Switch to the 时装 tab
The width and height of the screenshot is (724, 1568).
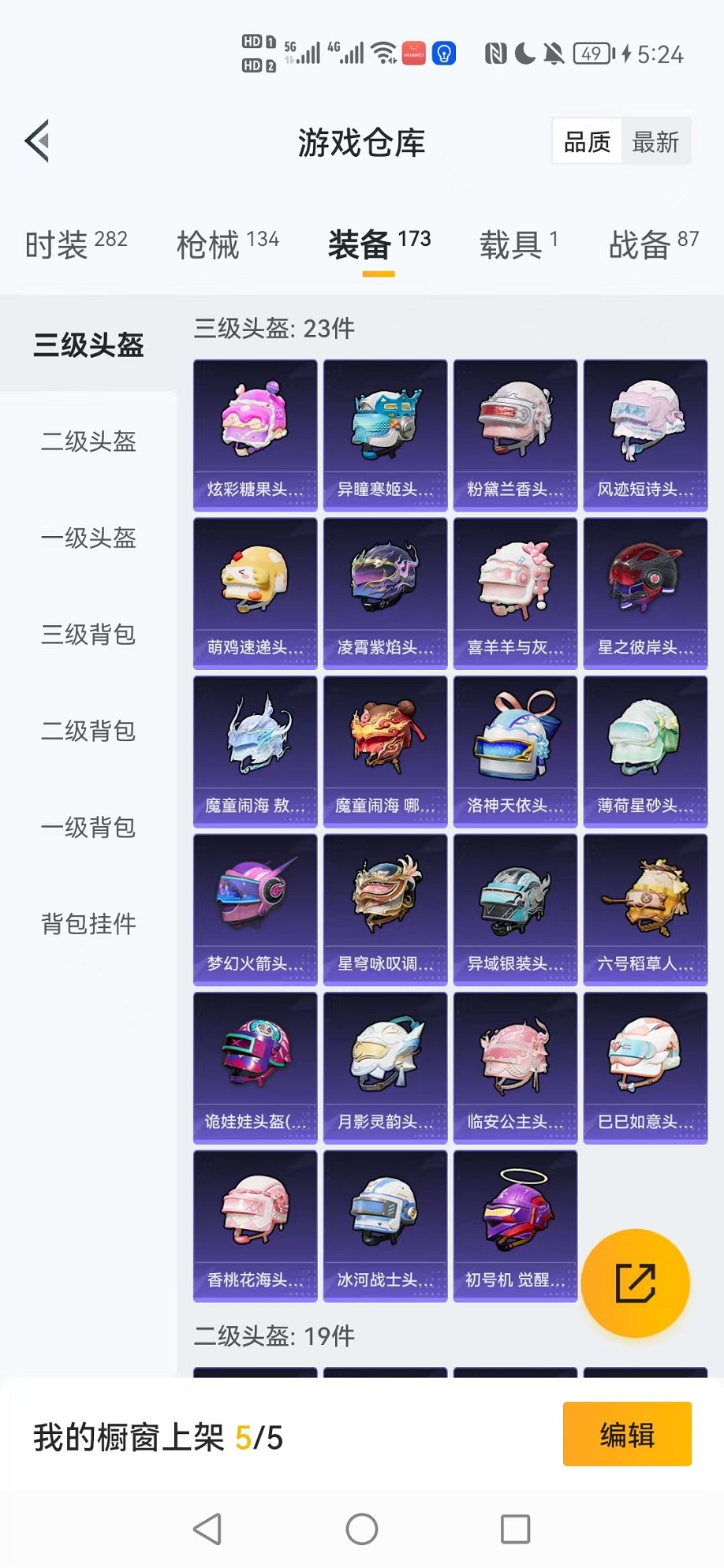click(76, 244)
